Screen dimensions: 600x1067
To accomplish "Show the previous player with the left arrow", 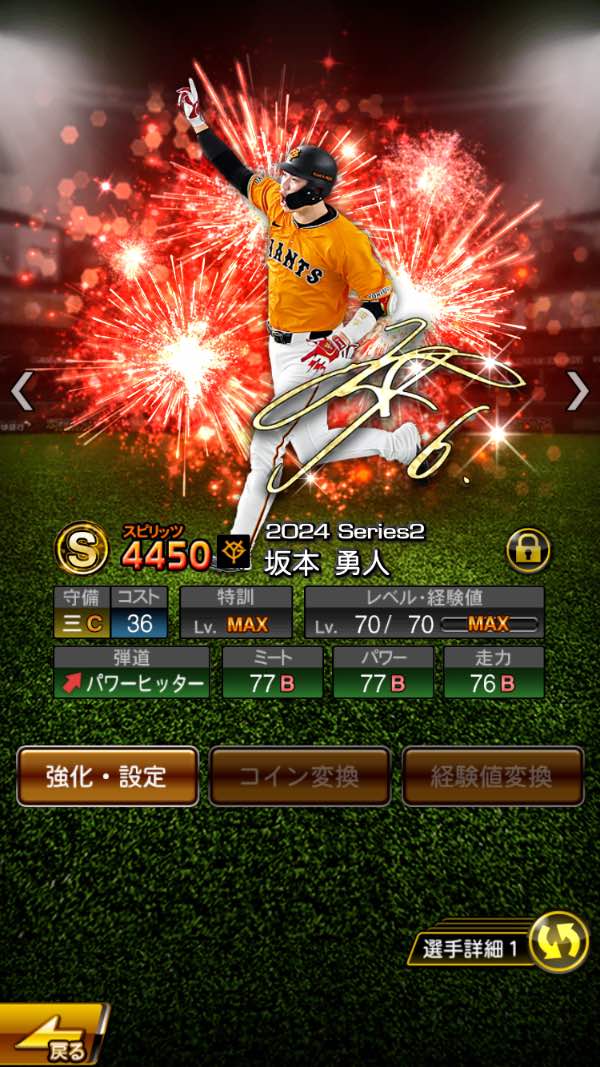I will point(22,391).
